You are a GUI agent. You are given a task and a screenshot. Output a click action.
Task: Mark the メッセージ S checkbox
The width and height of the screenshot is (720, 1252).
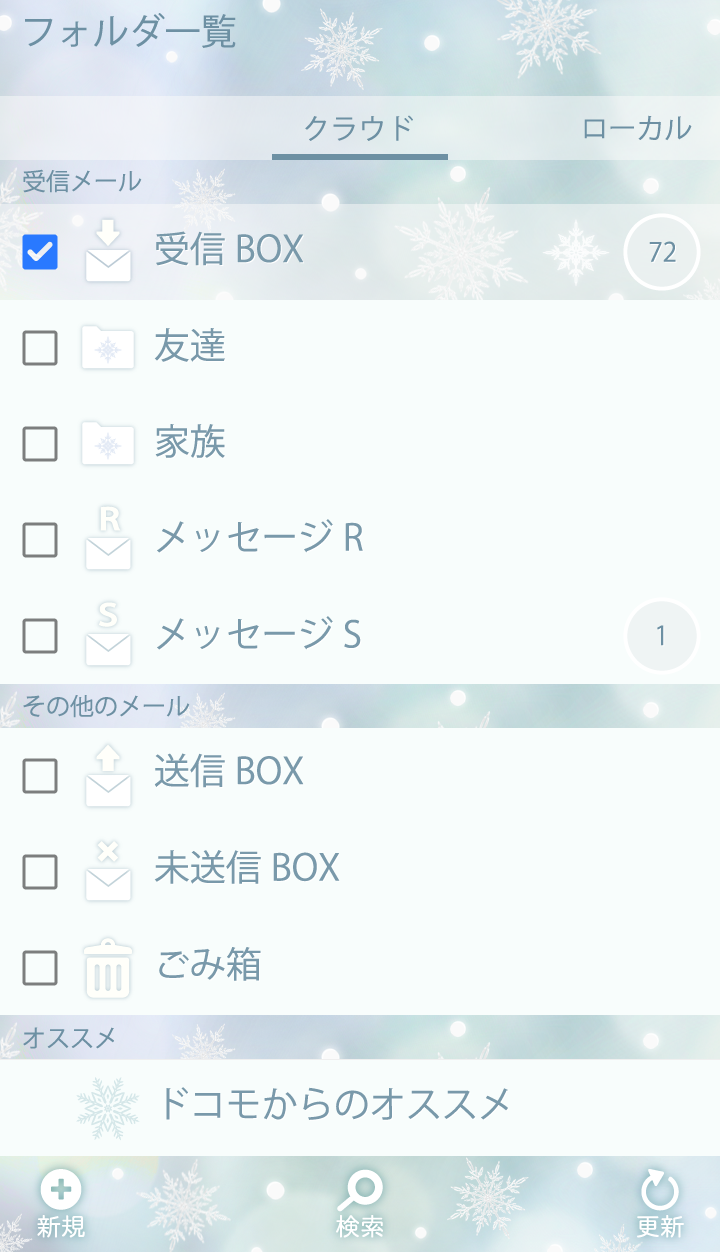coord(40,635)
